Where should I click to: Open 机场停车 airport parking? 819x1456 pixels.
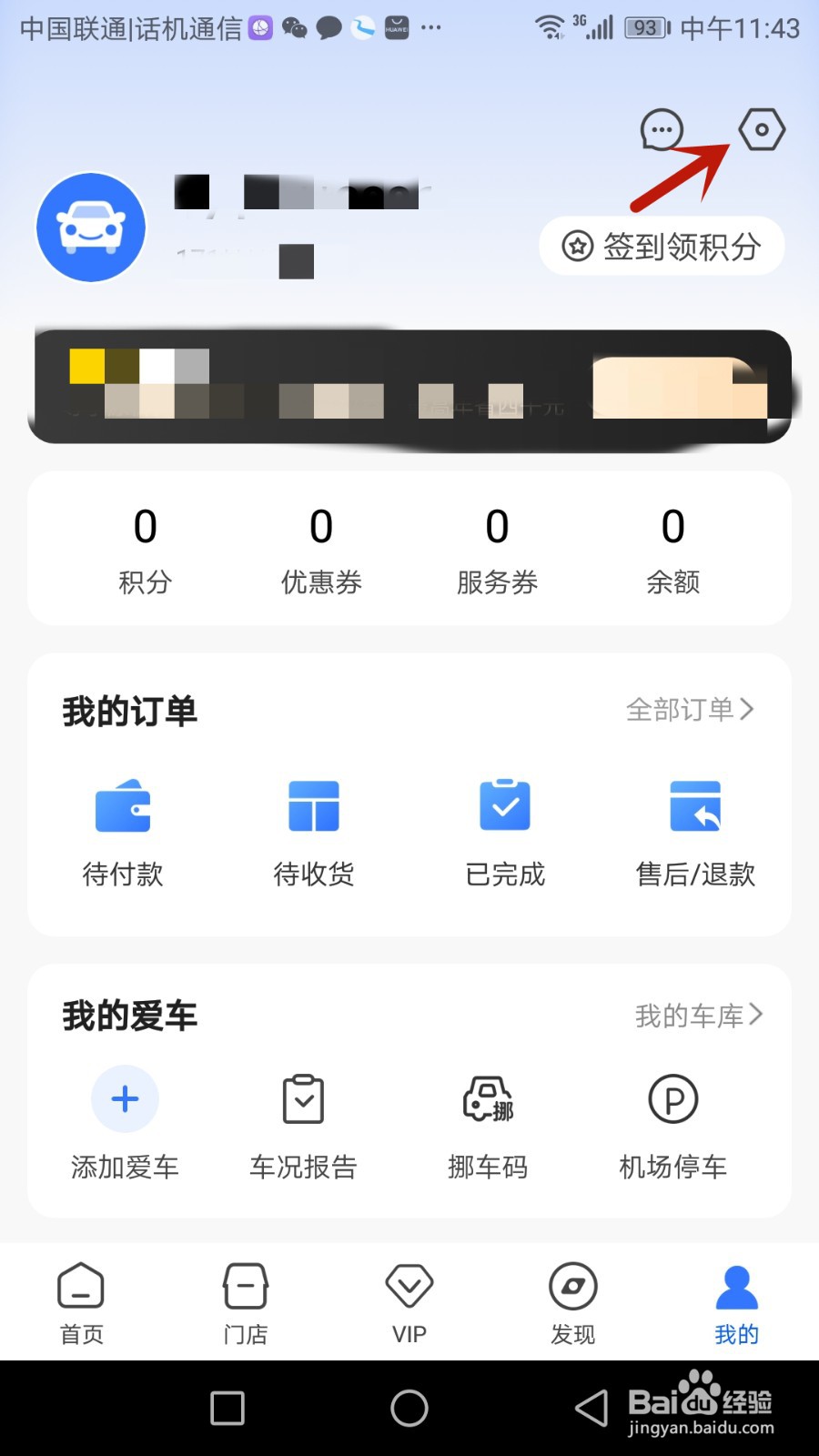click(673, 1124)
